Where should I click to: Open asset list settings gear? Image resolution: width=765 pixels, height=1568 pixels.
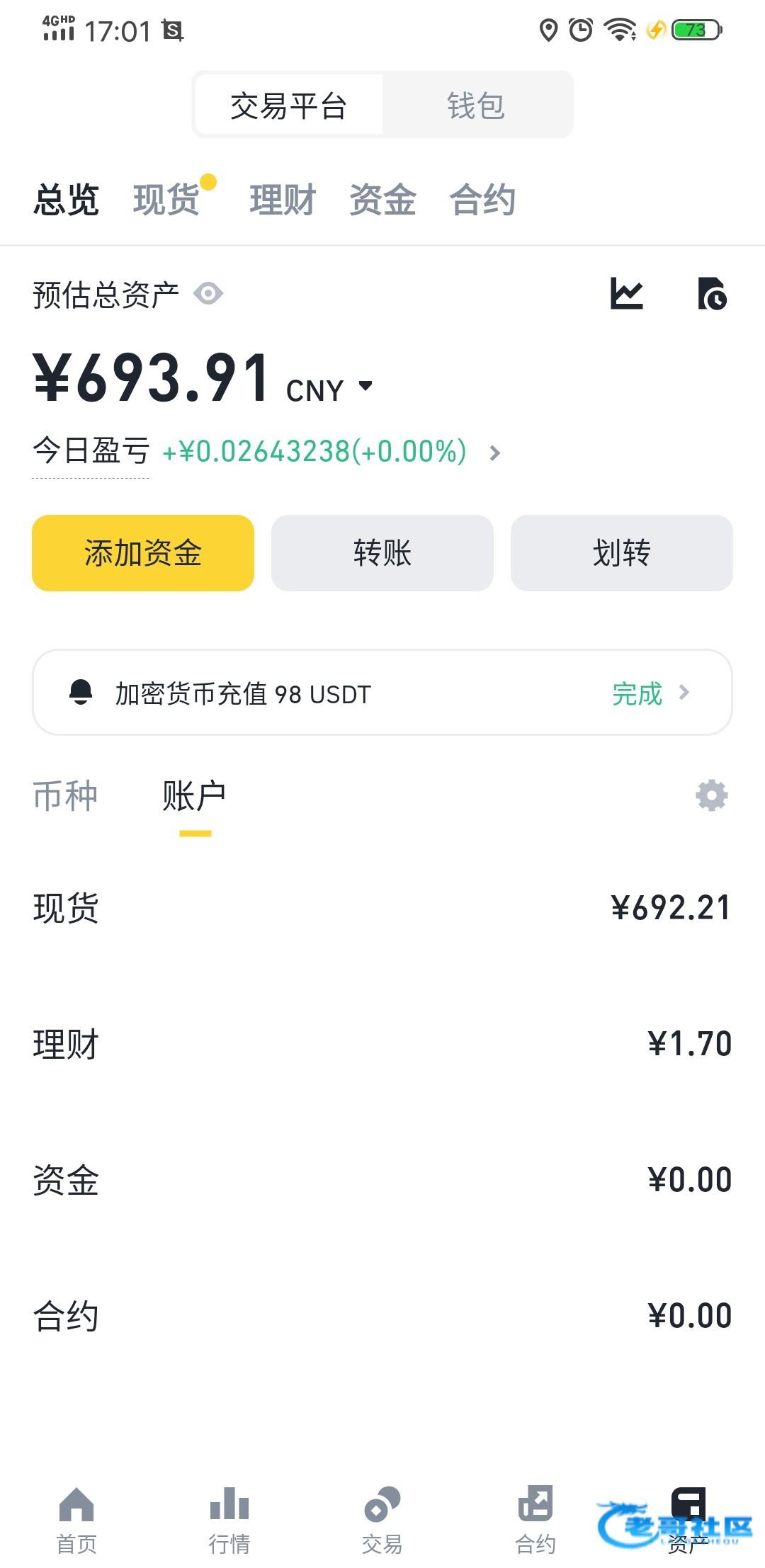pyautogui.click(x=711, y=795)
